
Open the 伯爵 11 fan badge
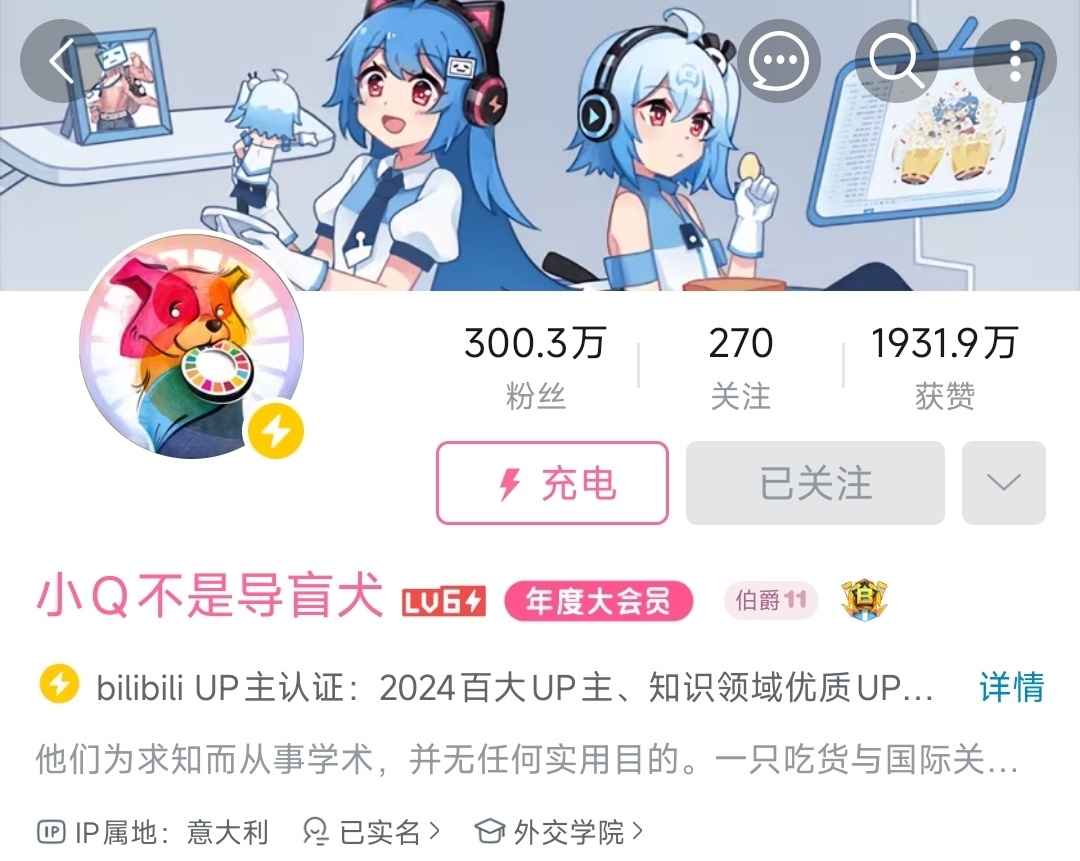771,601
